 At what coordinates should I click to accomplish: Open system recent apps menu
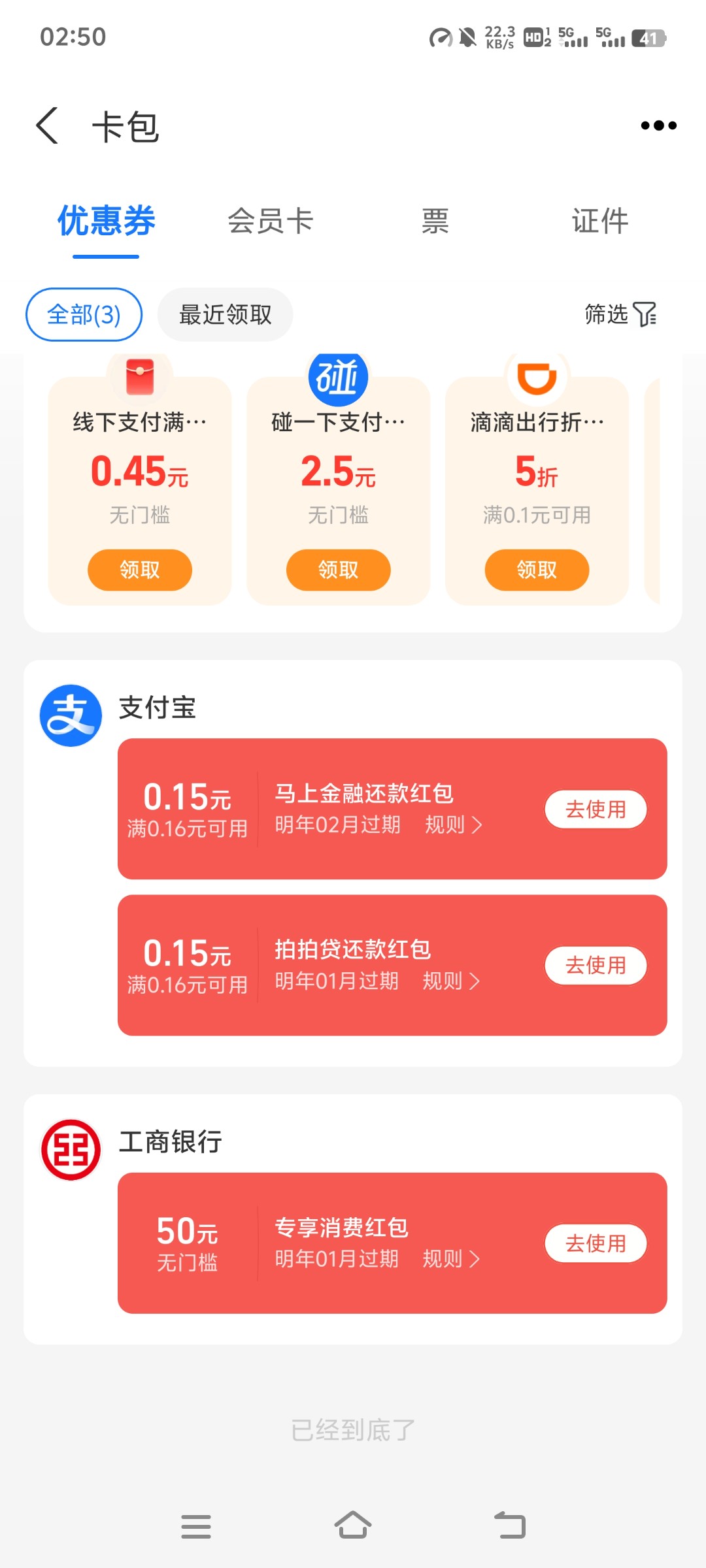click(195, 1526)
